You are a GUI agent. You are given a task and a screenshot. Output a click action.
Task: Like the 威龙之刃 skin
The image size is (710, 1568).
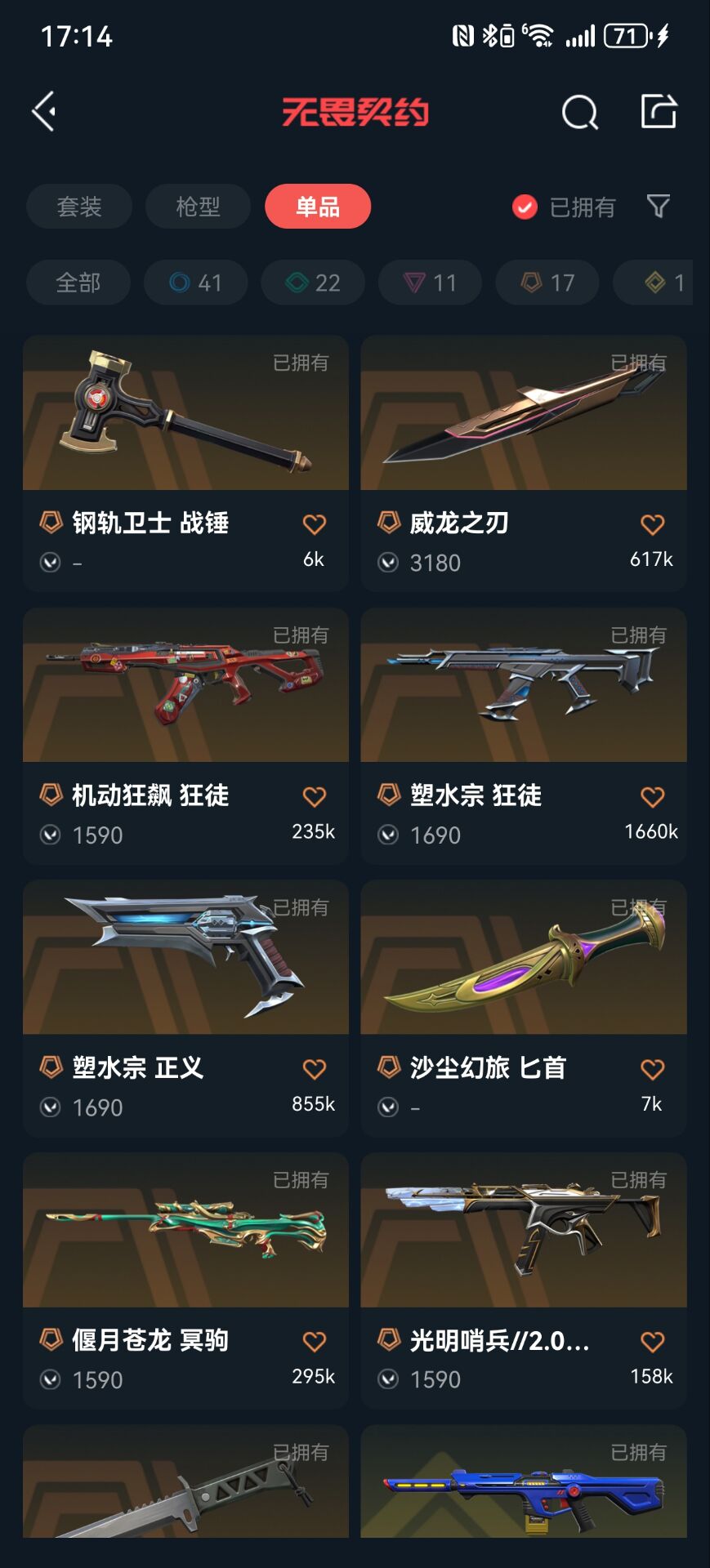click(x=651, y=524)
